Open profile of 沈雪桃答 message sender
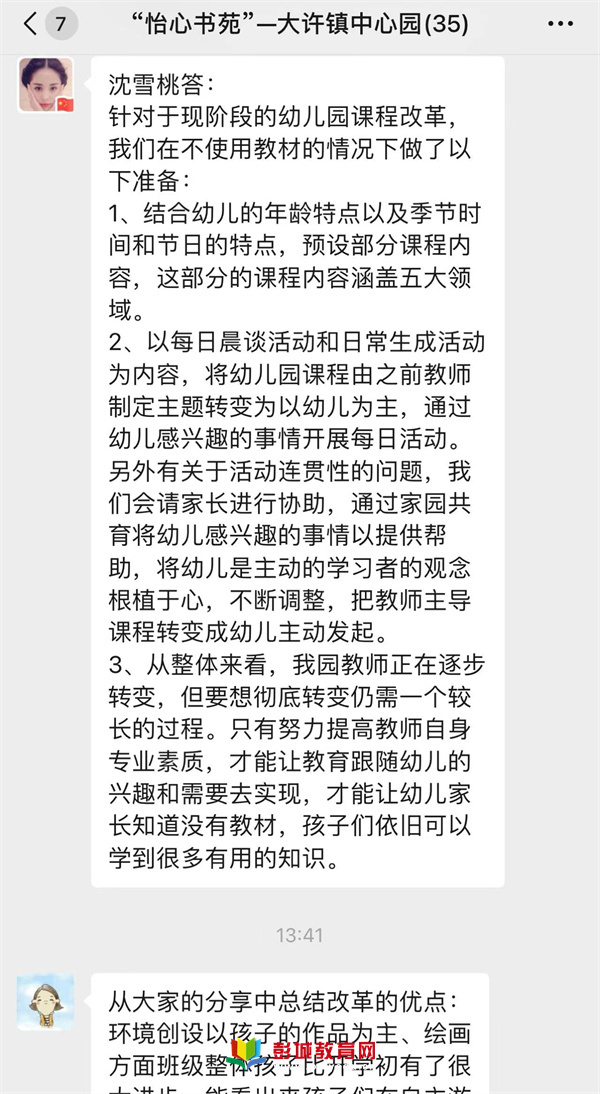This screenshot has height=1094, width=600. click(45, 84)
